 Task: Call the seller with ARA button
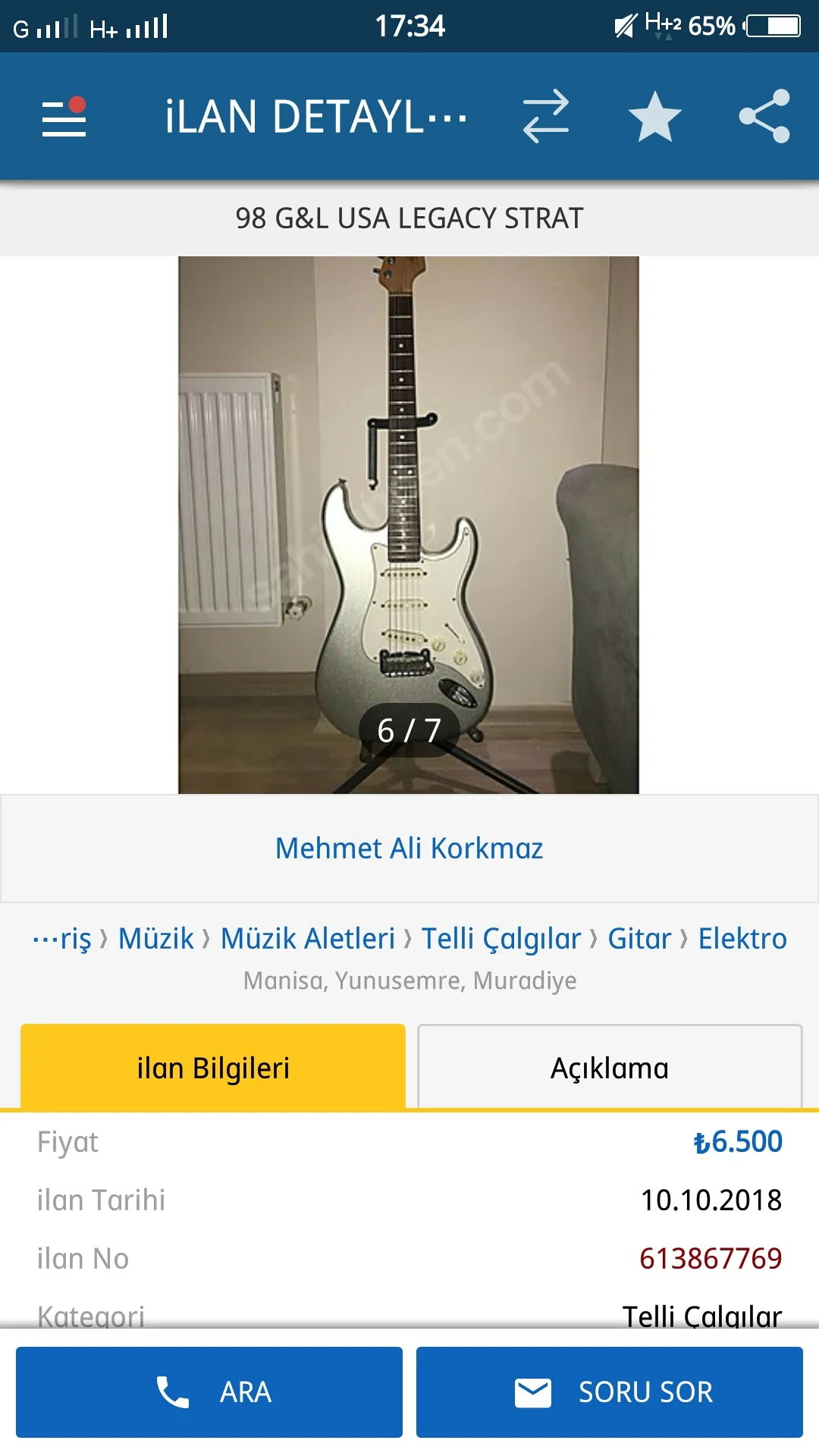pos(209,1392)
